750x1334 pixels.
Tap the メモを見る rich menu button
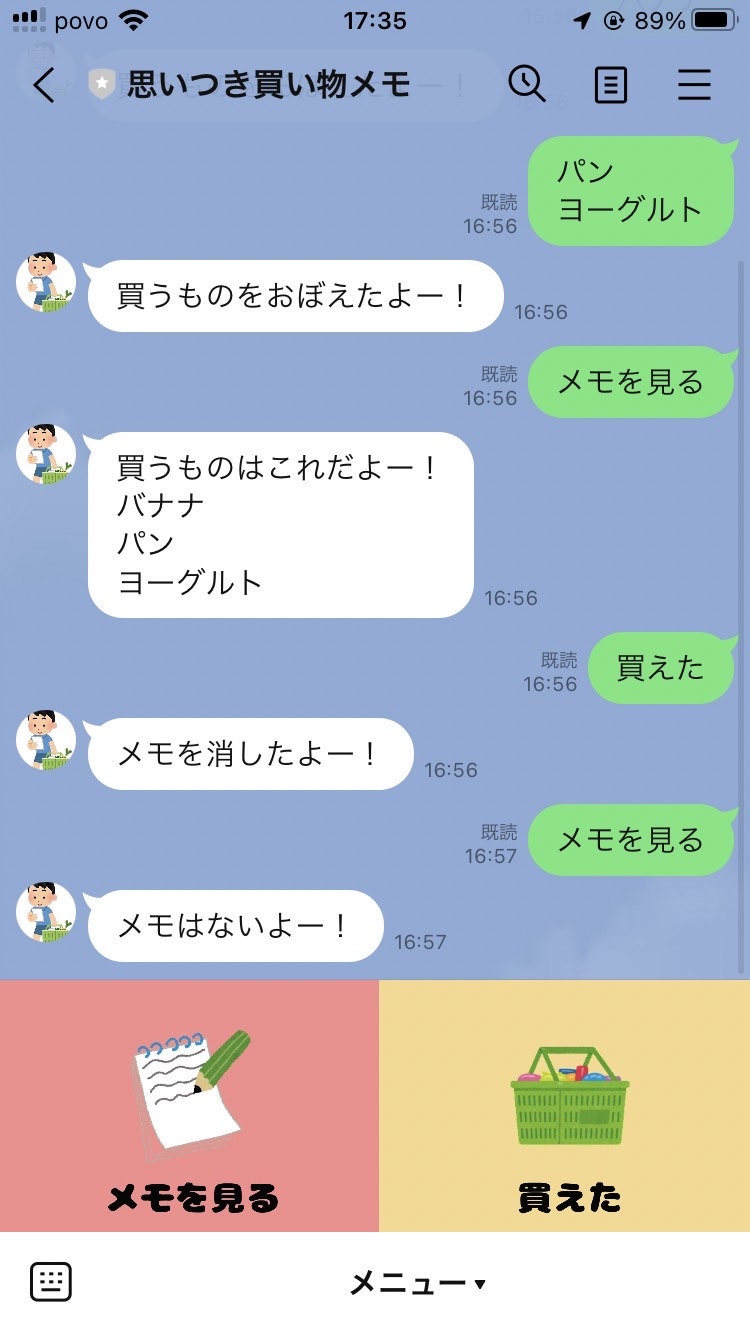pos(190,1106)
